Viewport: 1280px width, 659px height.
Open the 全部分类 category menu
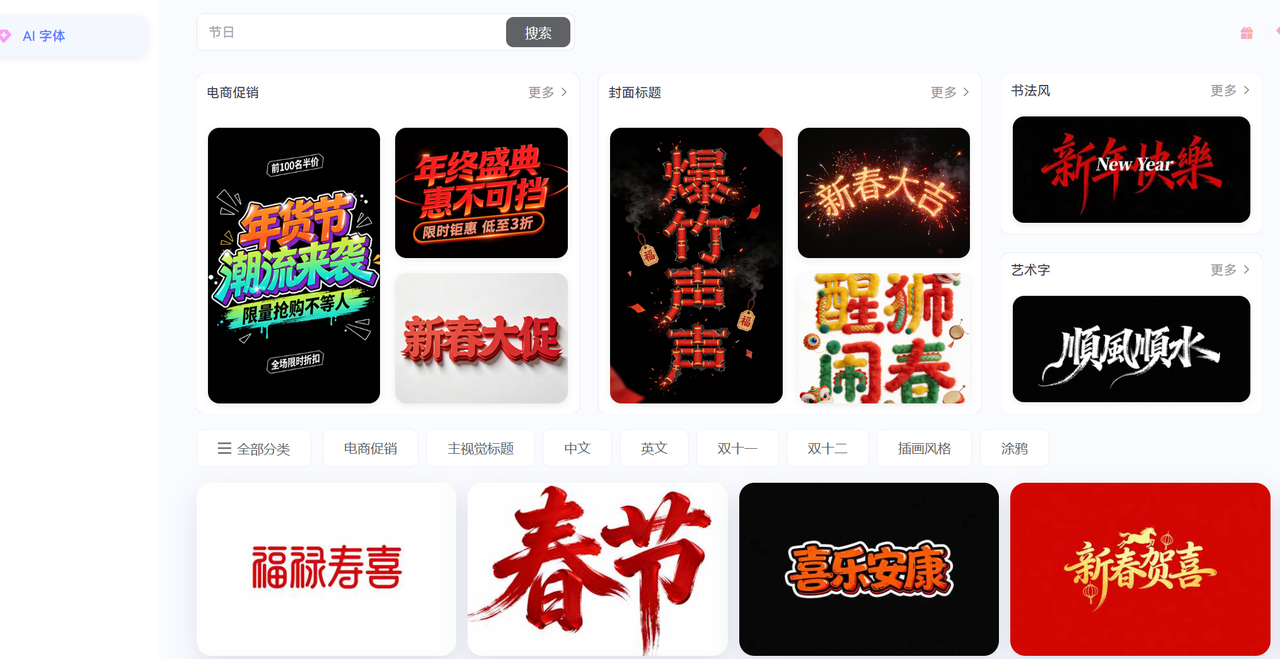point(254,449)
